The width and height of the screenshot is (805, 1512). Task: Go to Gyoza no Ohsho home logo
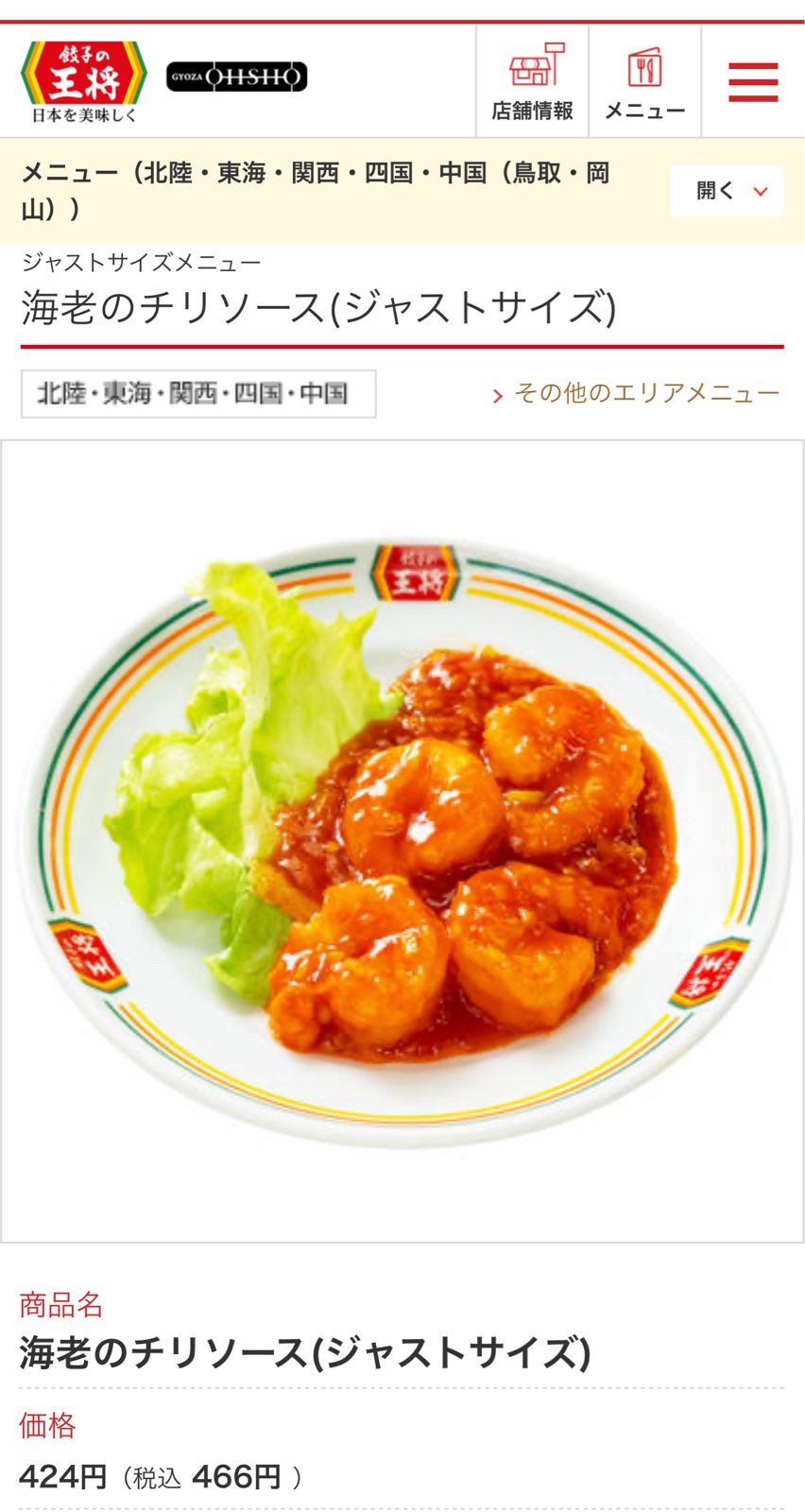[84, 81]
